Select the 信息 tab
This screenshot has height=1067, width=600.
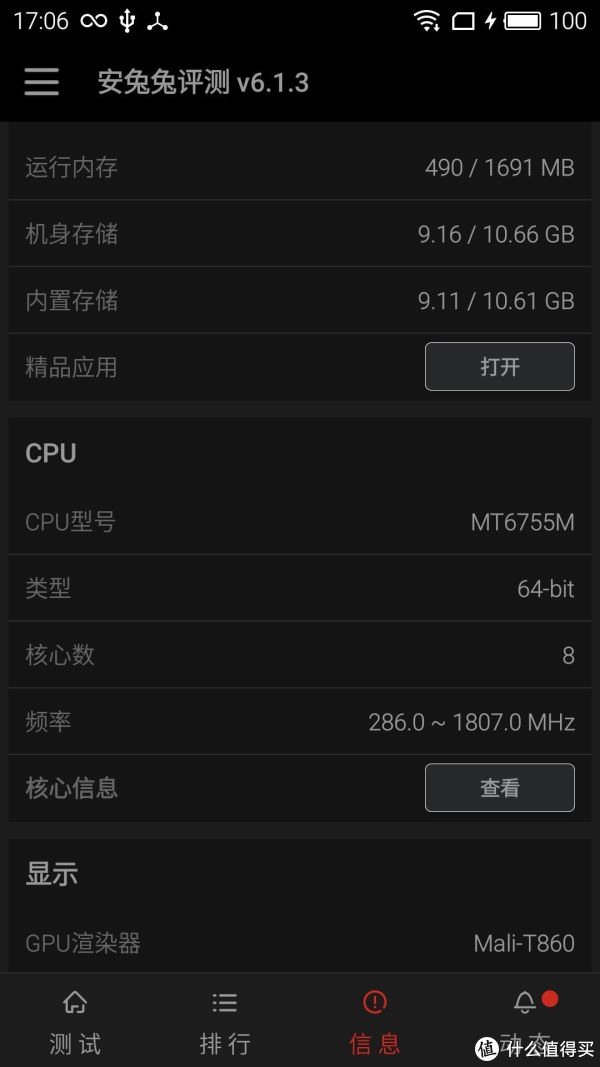375,1021
